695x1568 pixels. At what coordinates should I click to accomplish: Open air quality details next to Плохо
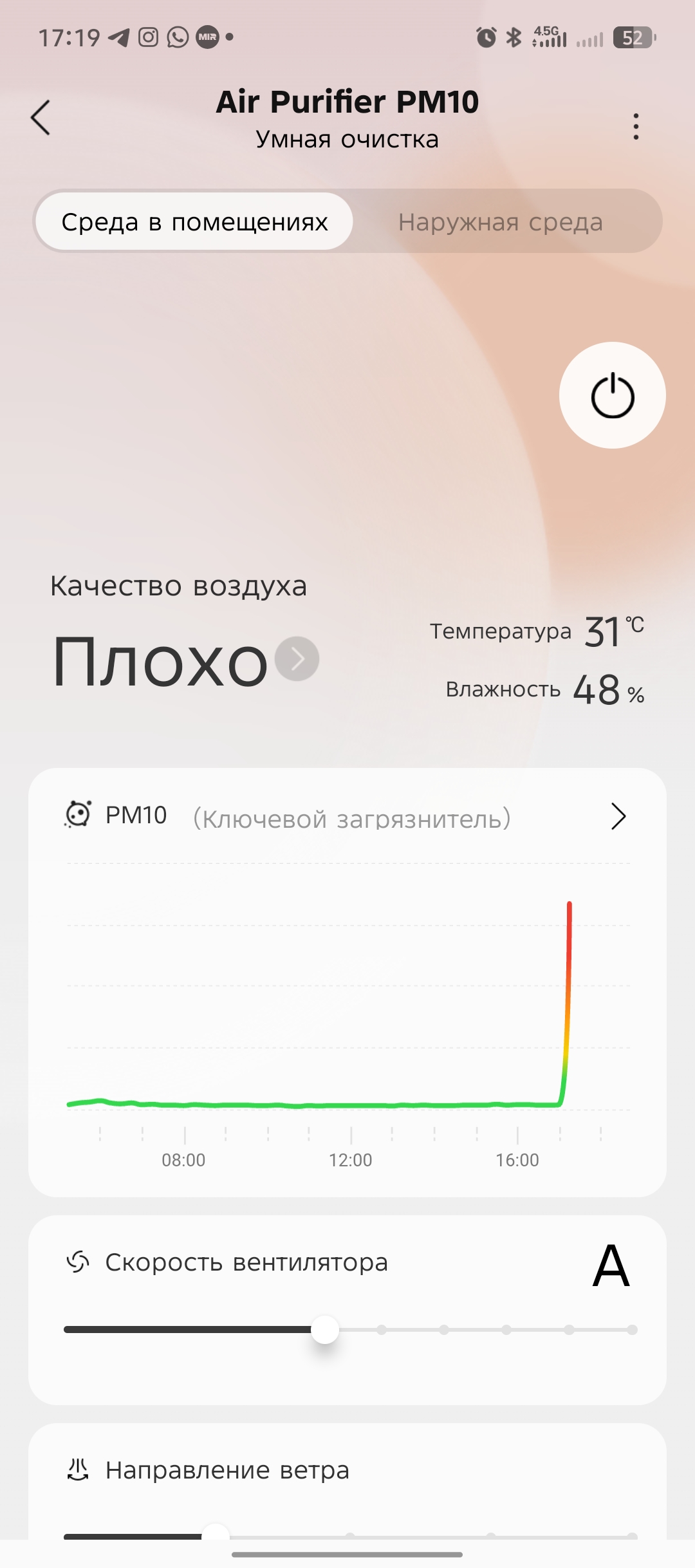click(x=297, y=658)
